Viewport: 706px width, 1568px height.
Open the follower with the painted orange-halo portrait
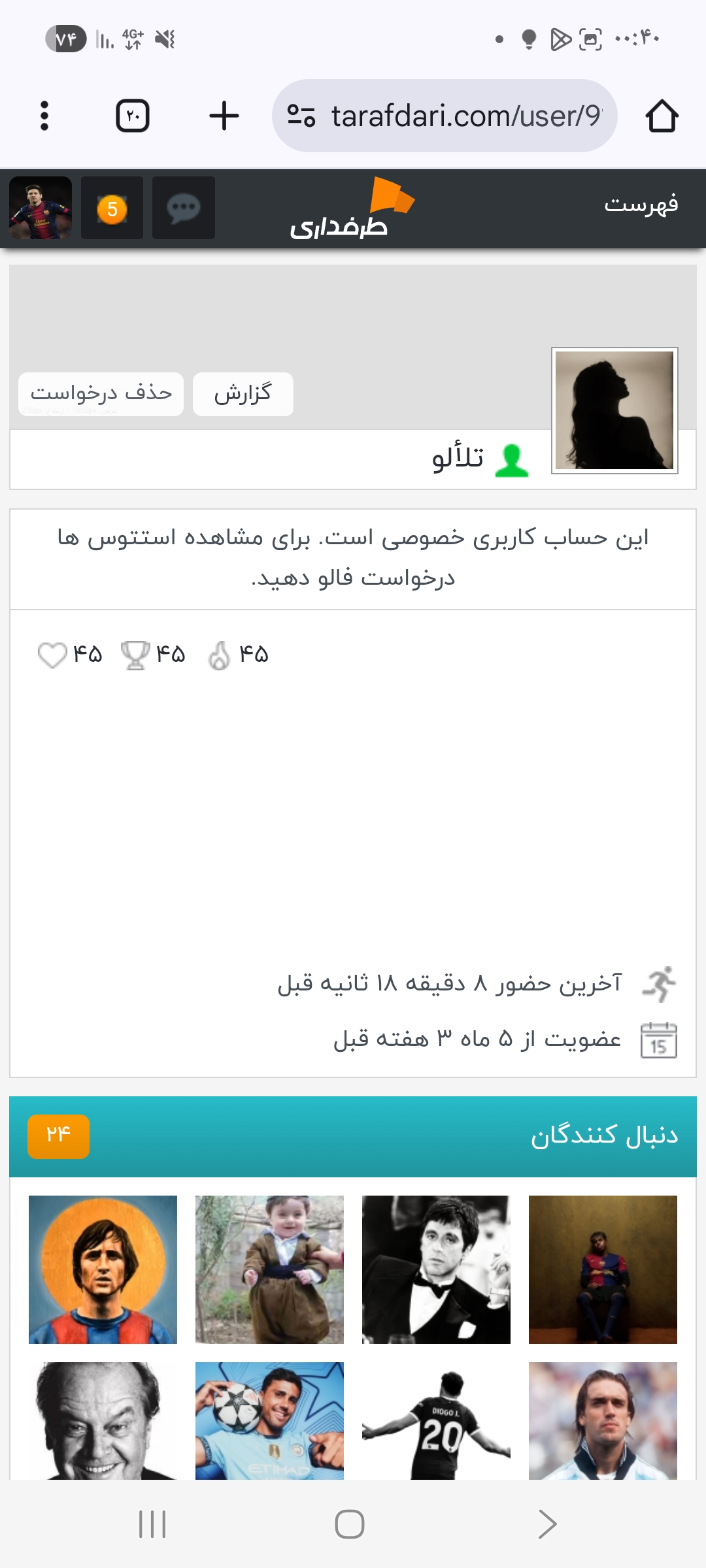point(103,1269)
